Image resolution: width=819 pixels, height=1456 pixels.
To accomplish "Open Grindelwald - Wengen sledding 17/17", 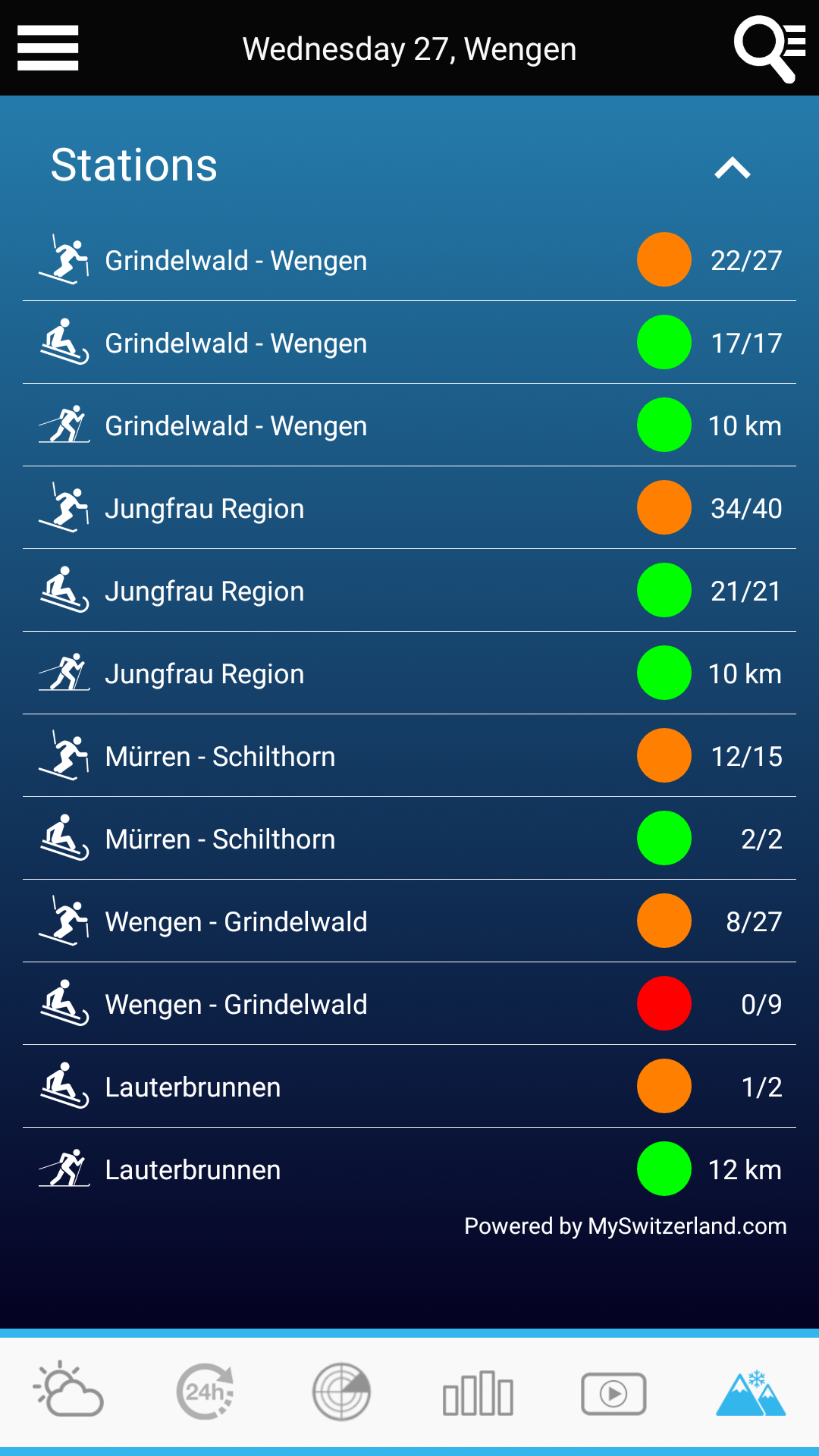I will pyautogui.click(x=409, y=343).
